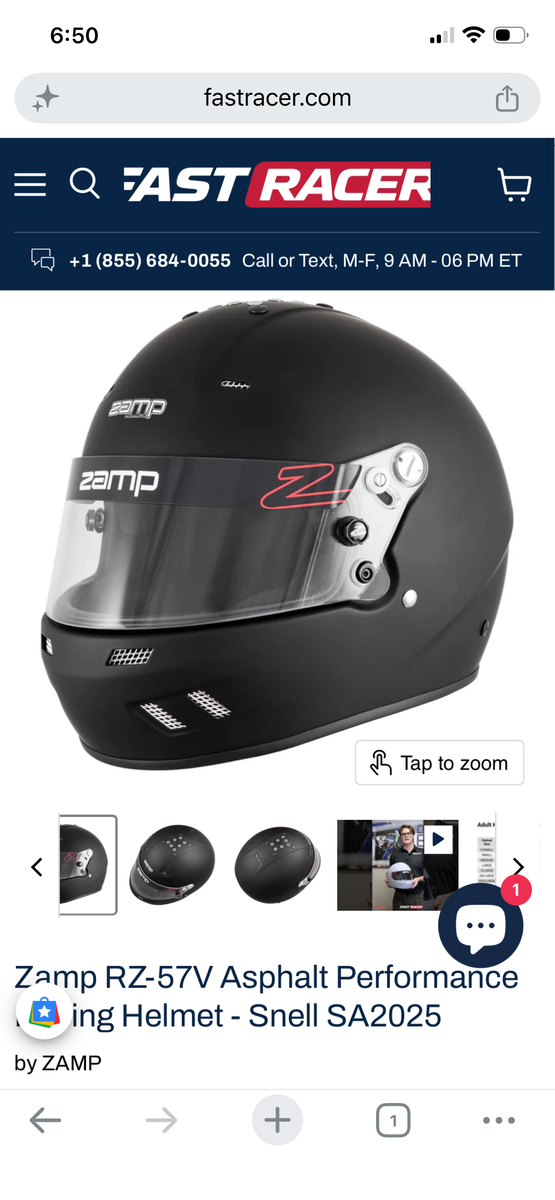Open the shopping cart
The image size is (555, 1200).
514,184
